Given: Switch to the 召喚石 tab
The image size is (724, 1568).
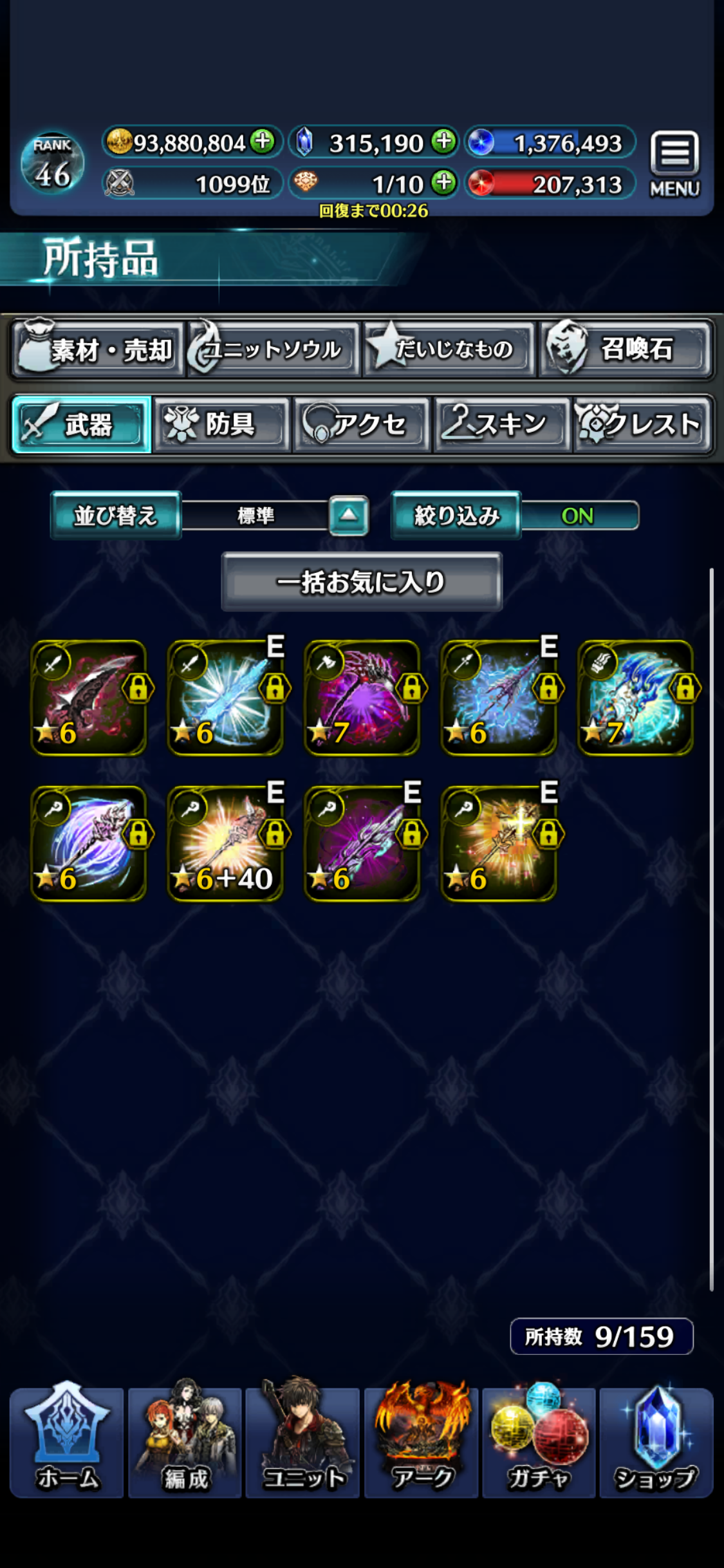Looking at the screenshot, I should (626, 350).
